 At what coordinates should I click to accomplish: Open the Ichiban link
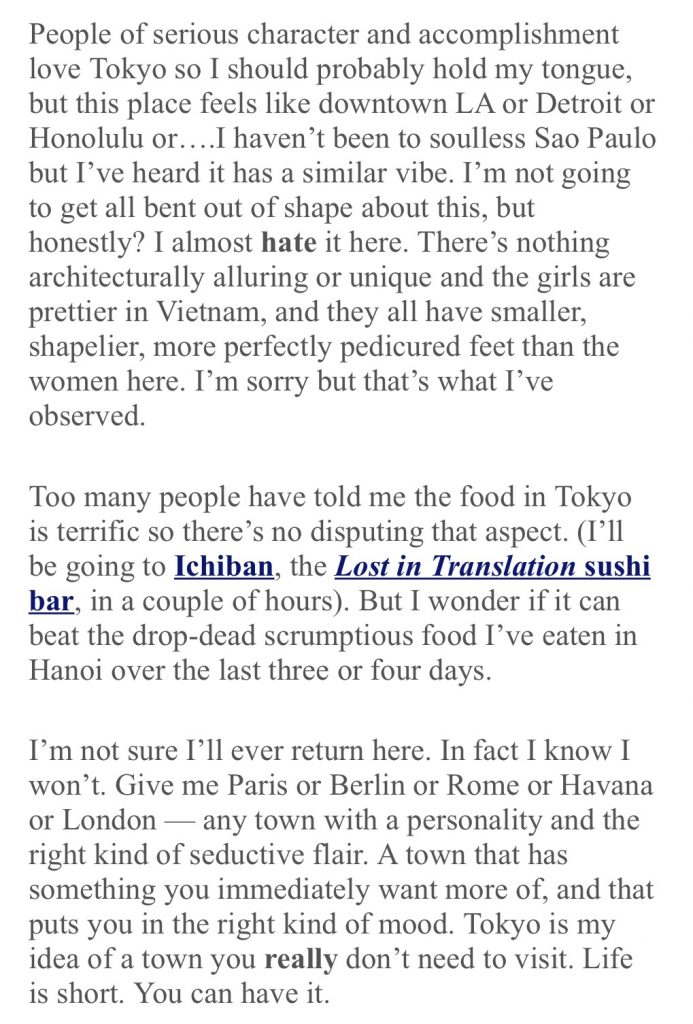coord(223,568)
